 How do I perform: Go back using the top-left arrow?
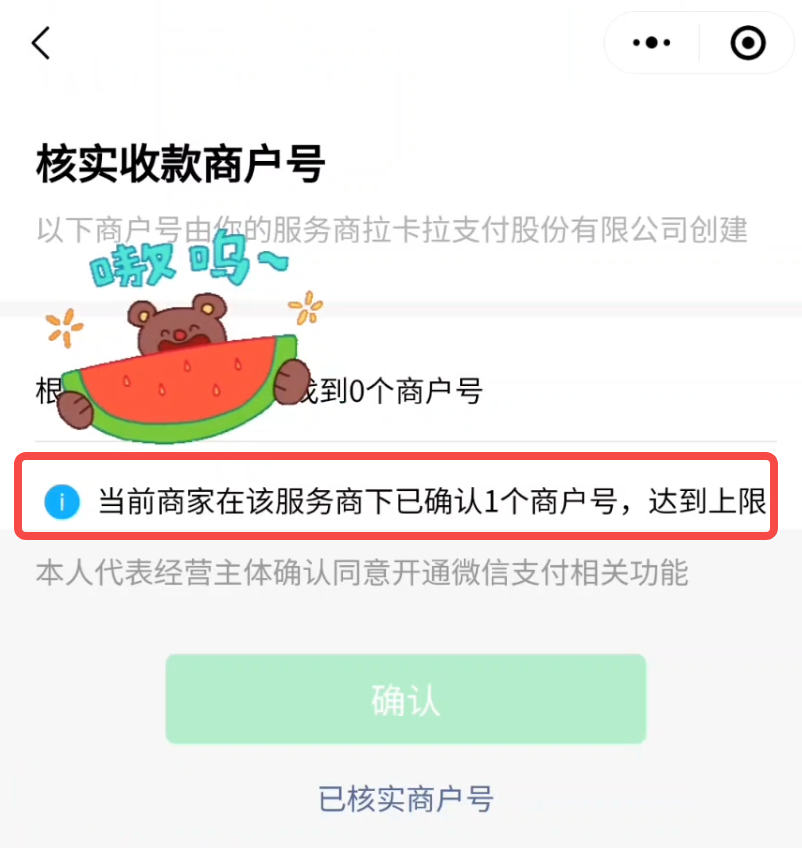coord(41,43)
